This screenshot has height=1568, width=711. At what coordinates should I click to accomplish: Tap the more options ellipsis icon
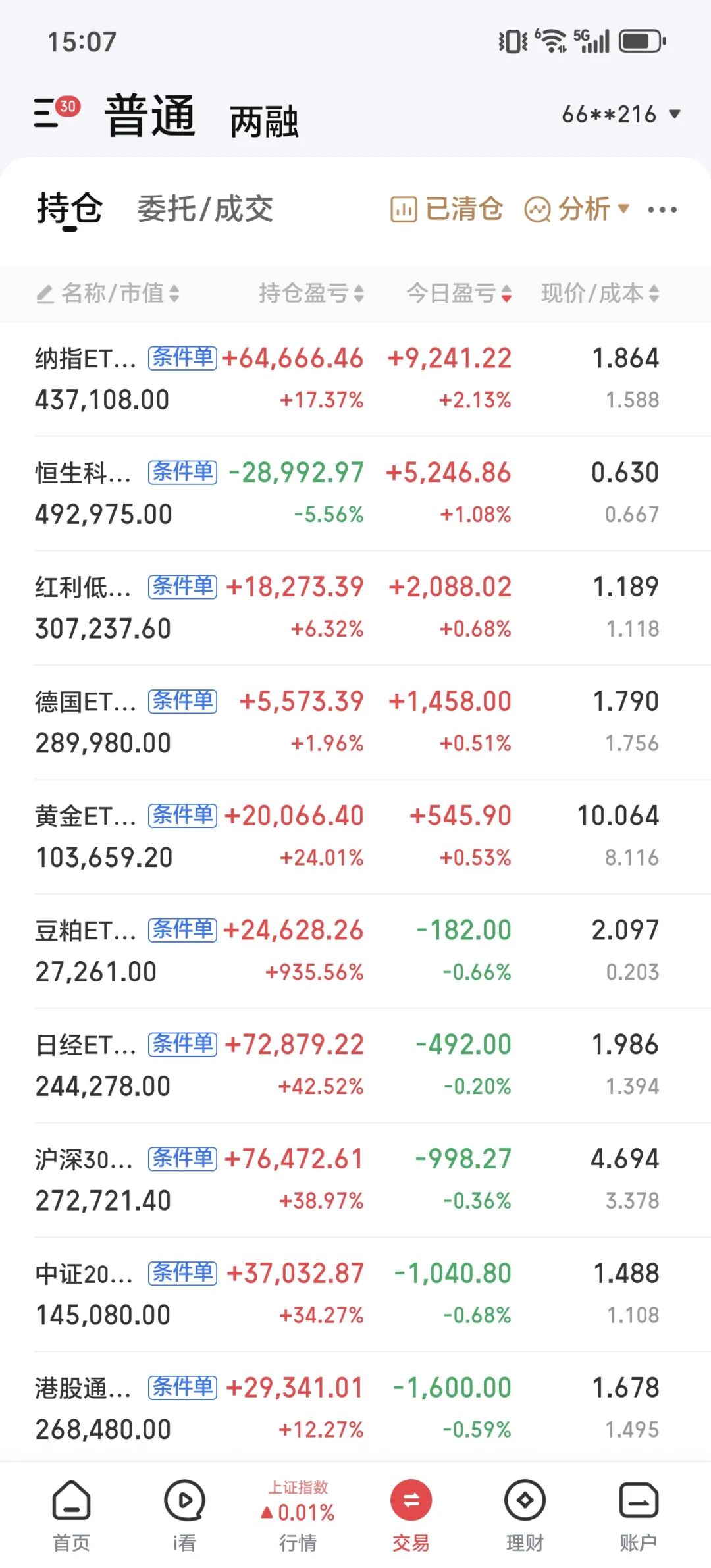pos(662,209)
